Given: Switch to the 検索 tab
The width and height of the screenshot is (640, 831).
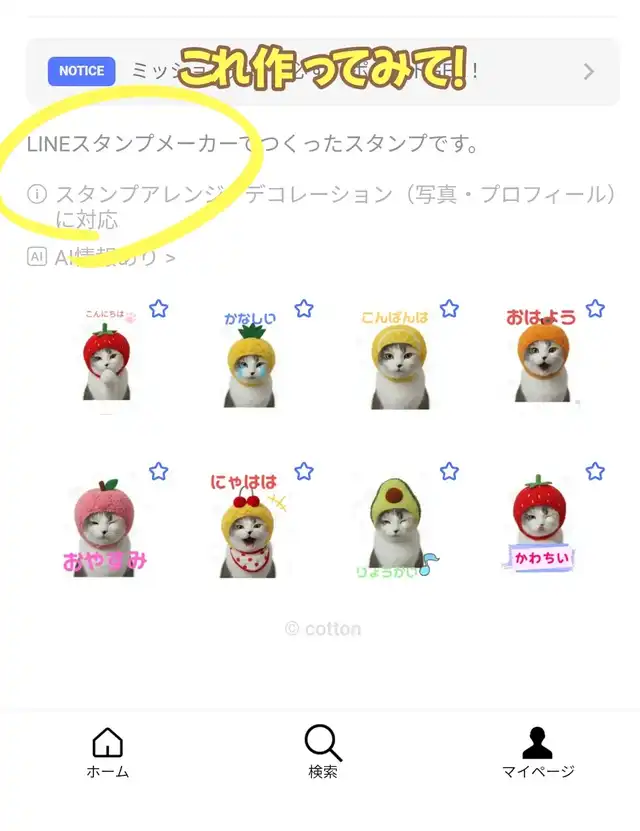Looking at the screenshot, I should tap(322, 752).
